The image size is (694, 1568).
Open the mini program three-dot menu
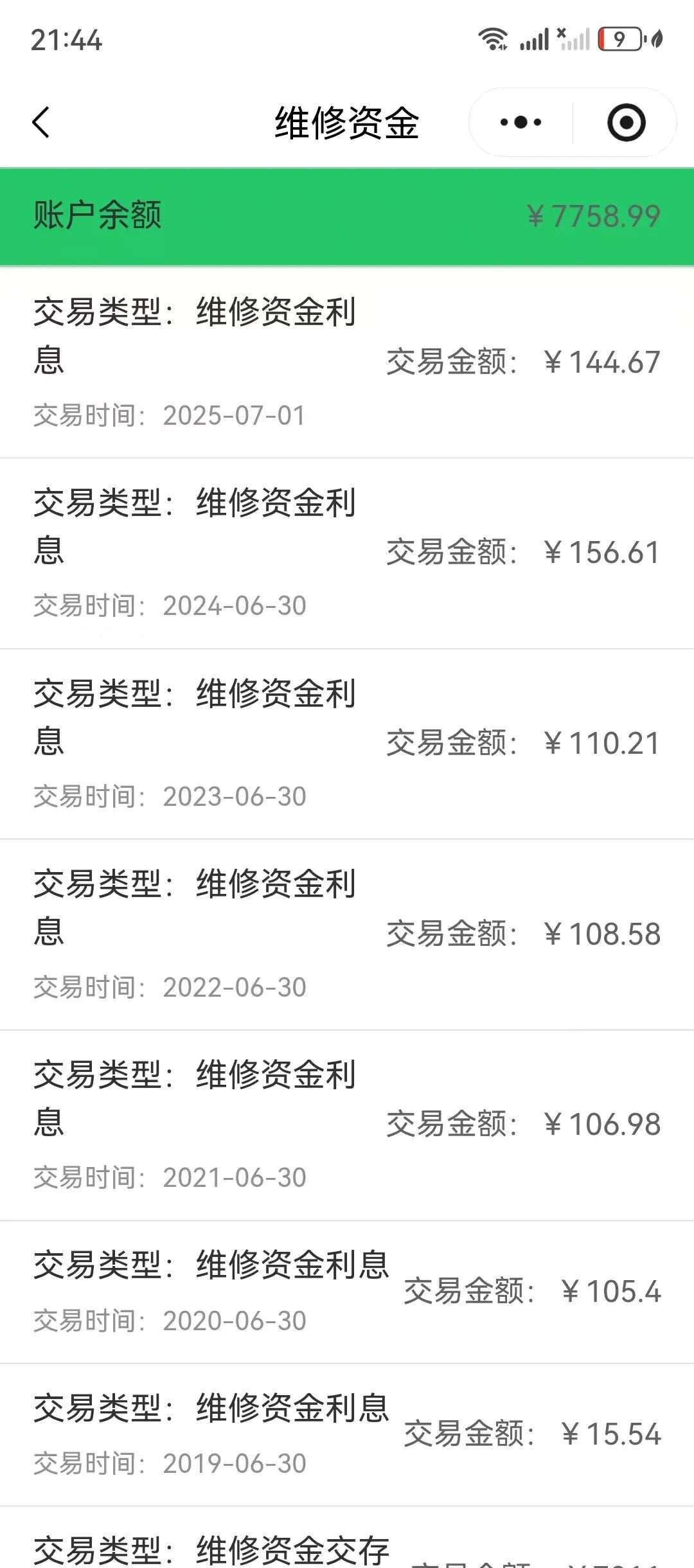pyautogui.click(x=520, y=122)
